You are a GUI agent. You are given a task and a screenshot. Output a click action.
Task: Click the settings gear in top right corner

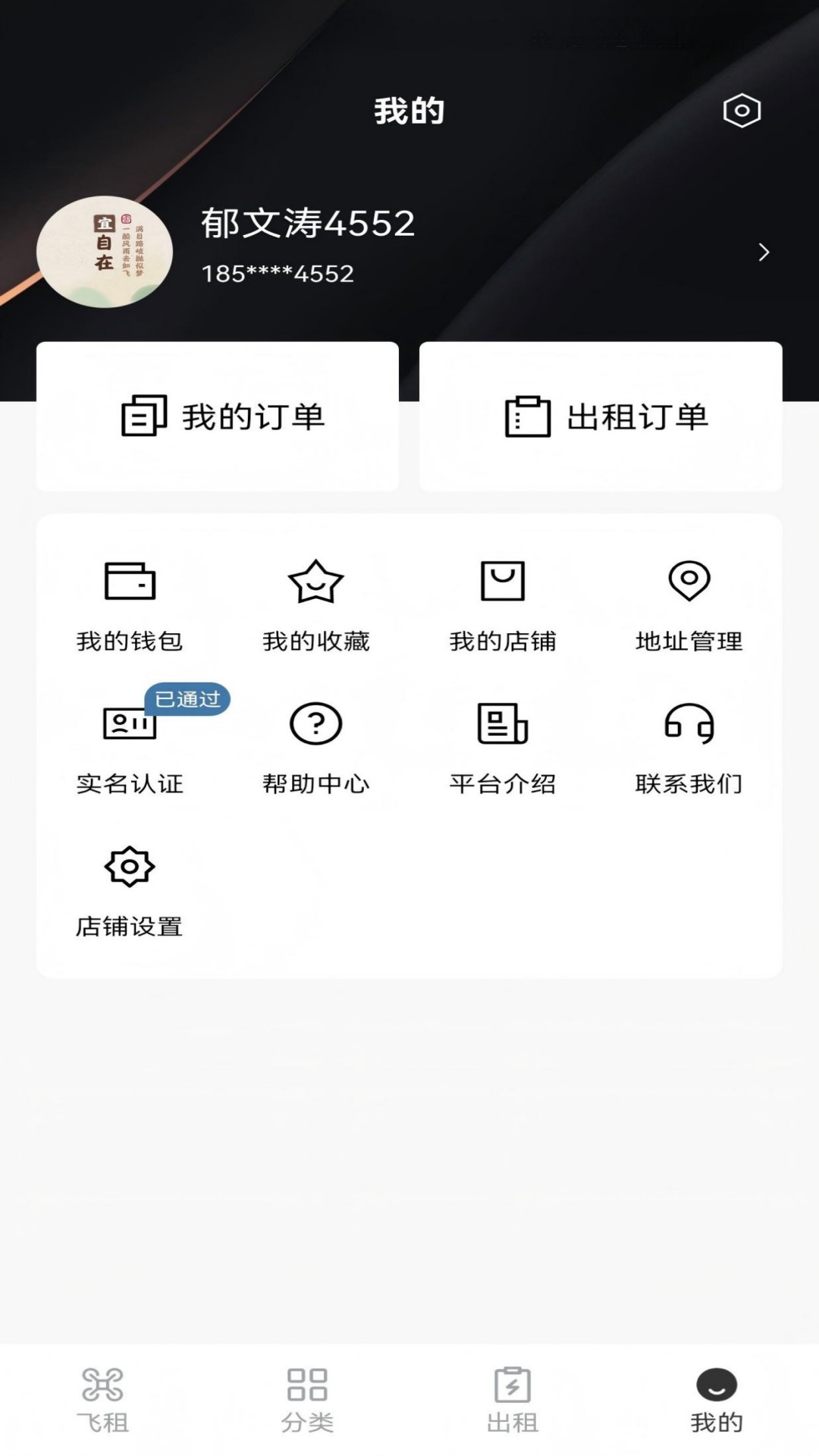point(740,111)
